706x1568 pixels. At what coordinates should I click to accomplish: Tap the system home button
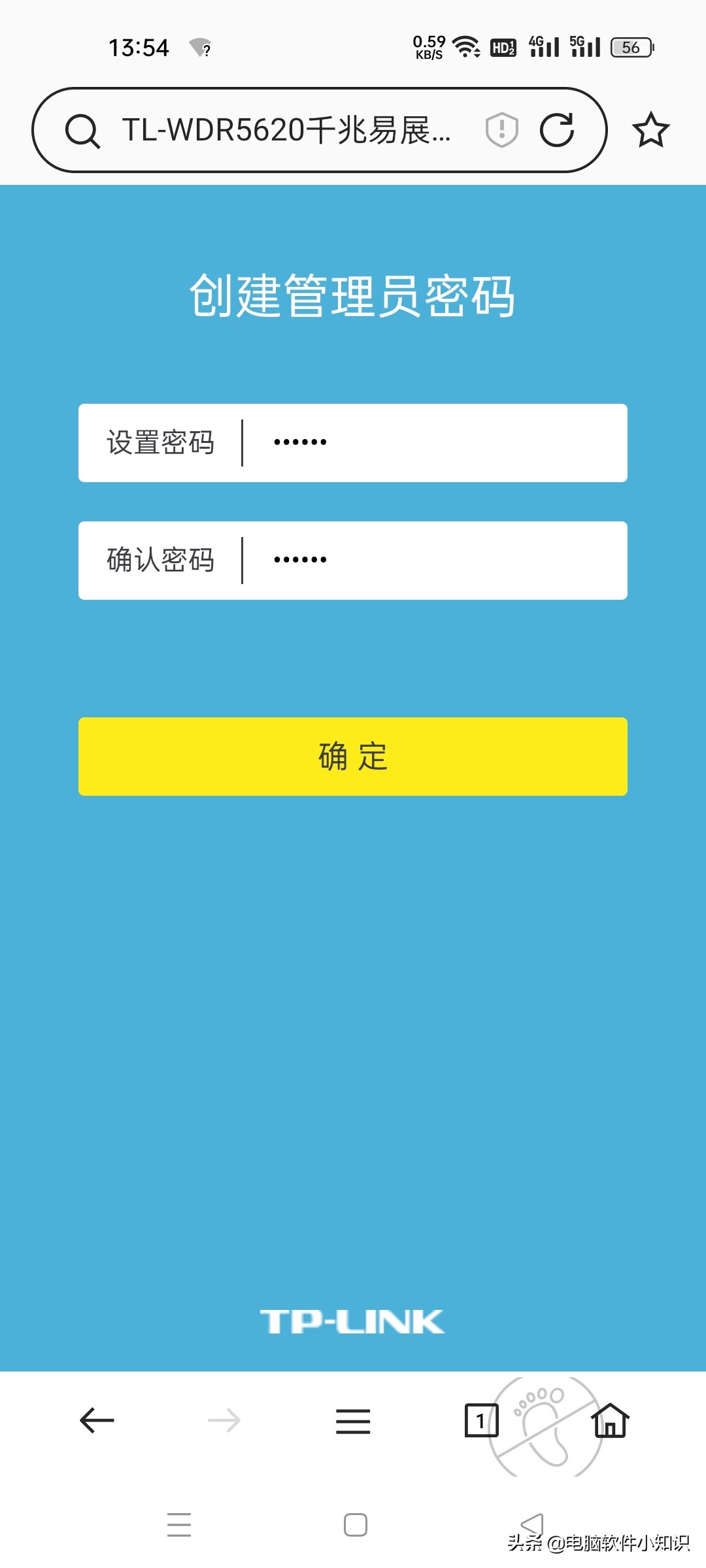click(x=355, y=1525)
